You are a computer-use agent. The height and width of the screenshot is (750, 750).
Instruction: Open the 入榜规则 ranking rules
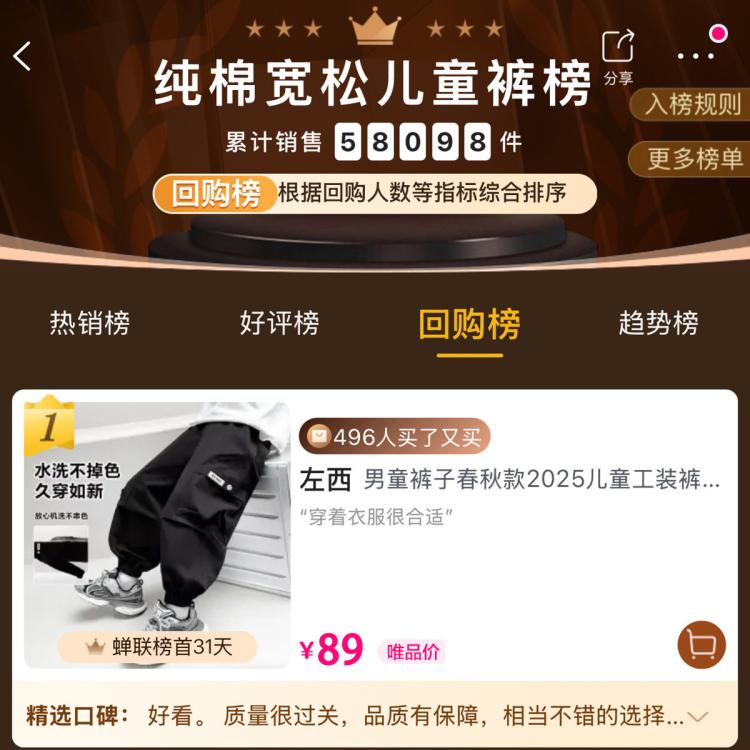[692, 104]
